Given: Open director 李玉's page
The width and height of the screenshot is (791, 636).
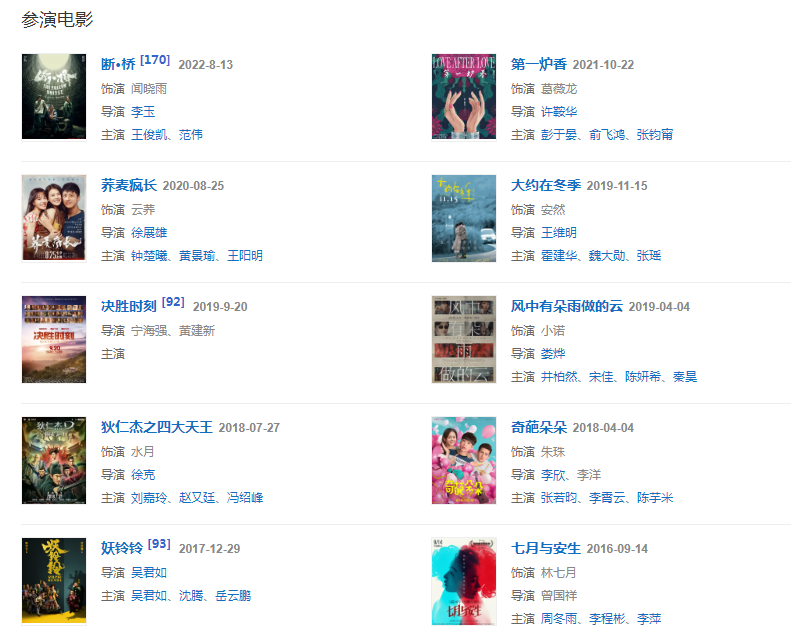Looking at the screenshot, I should click(x=143, y=111).
